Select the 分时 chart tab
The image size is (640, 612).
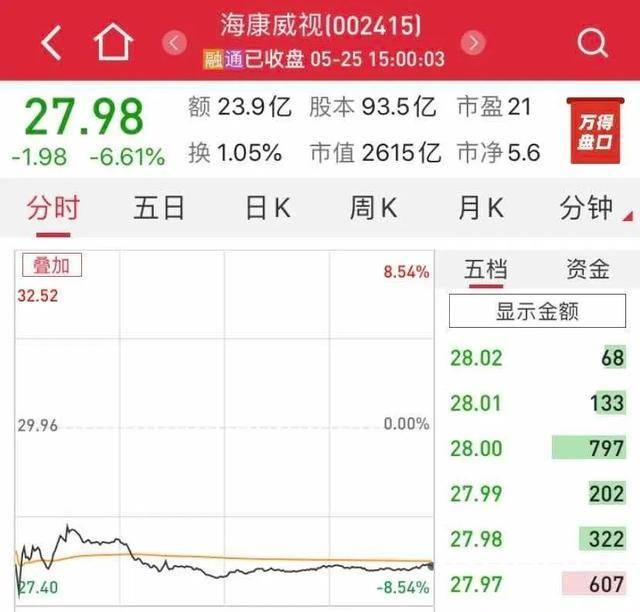(53, 207)
